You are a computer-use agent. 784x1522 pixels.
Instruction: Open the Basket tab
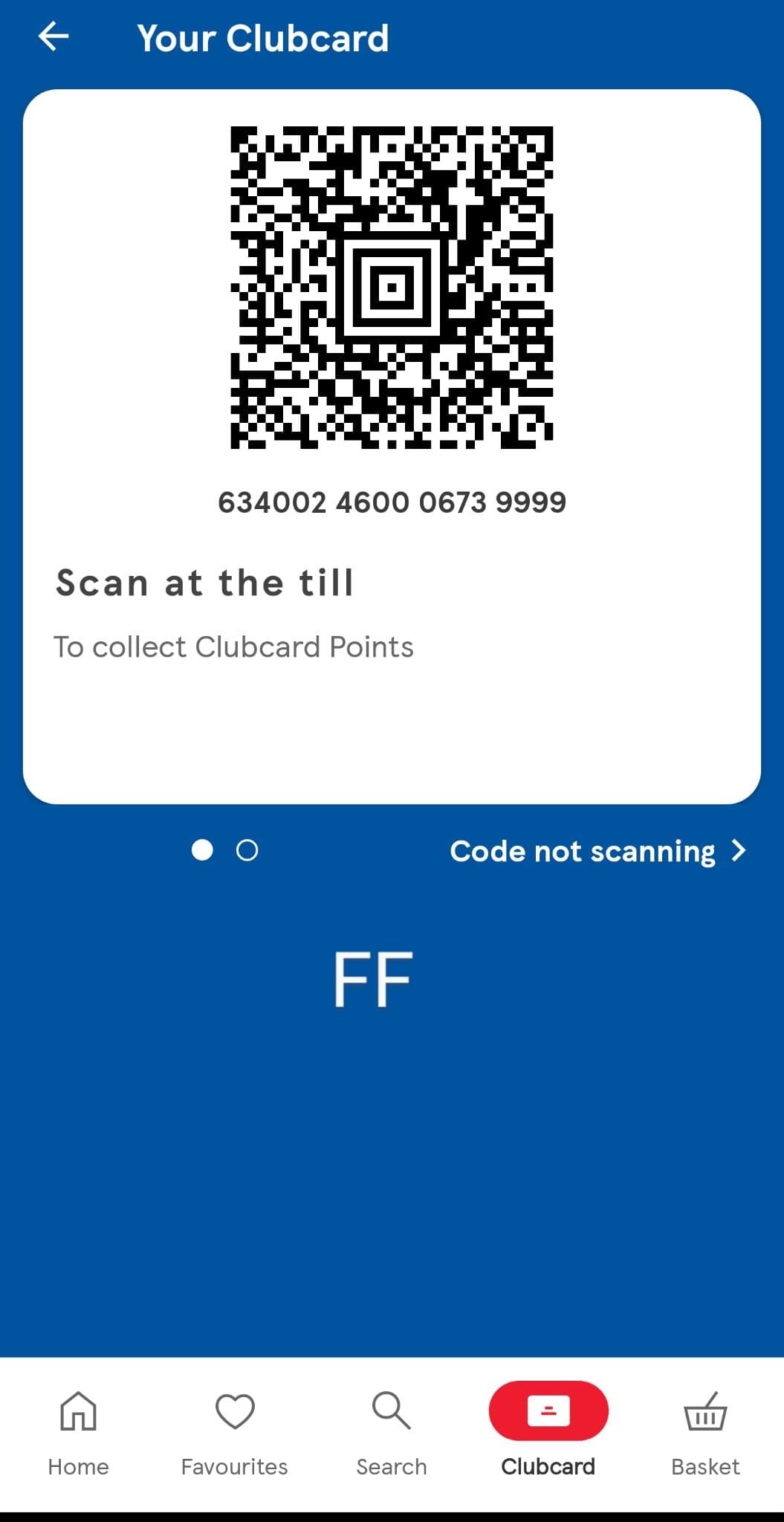tap(705, 1434)
